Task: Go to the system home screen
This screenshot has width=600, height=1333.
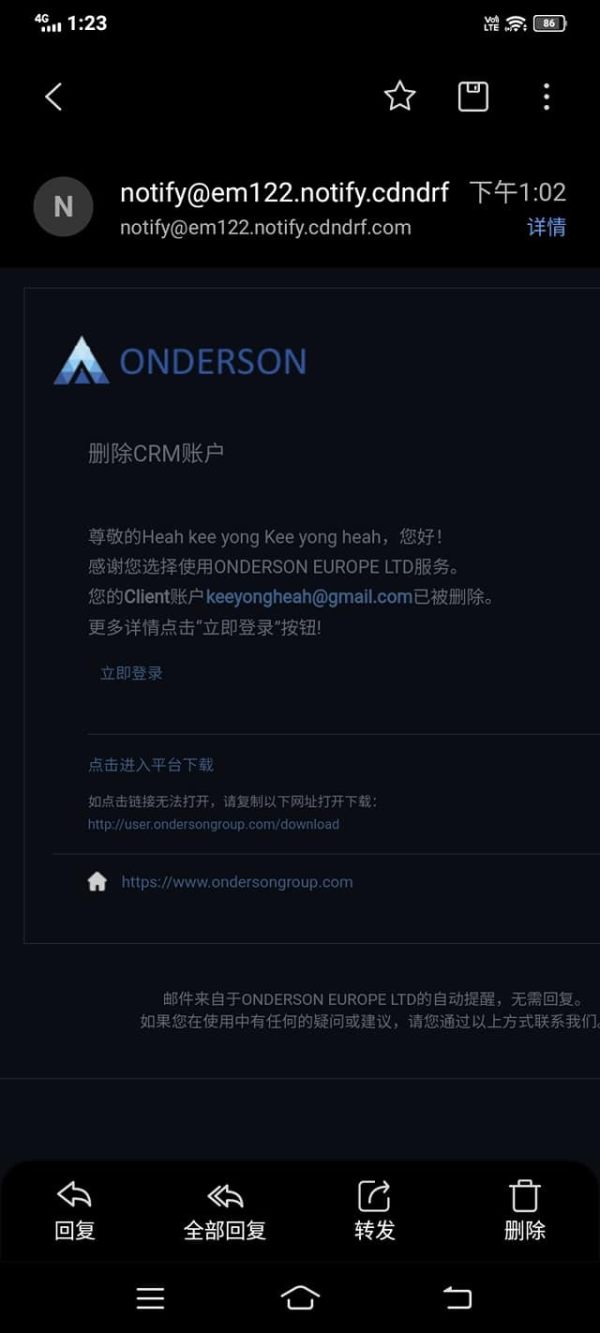Action: 300,1298
